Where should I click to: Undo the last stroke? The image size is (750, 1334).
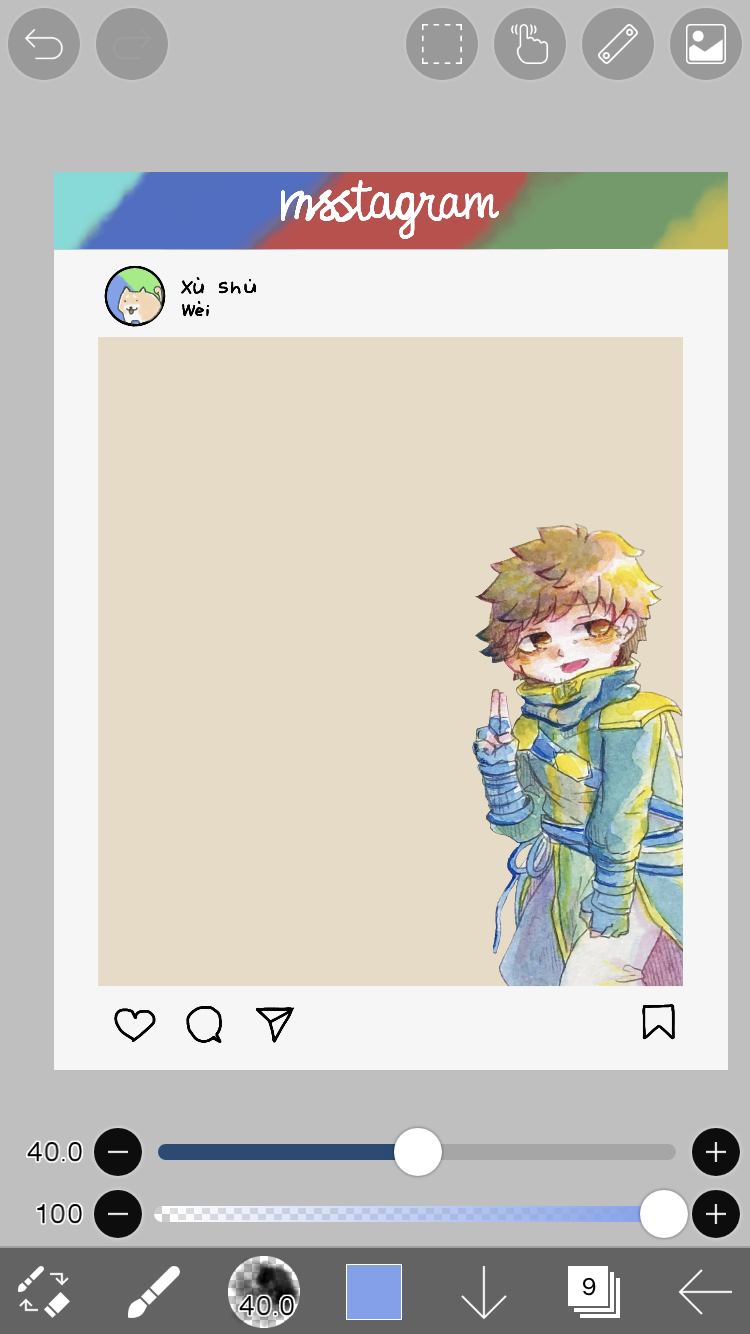(x=44, y=44)
